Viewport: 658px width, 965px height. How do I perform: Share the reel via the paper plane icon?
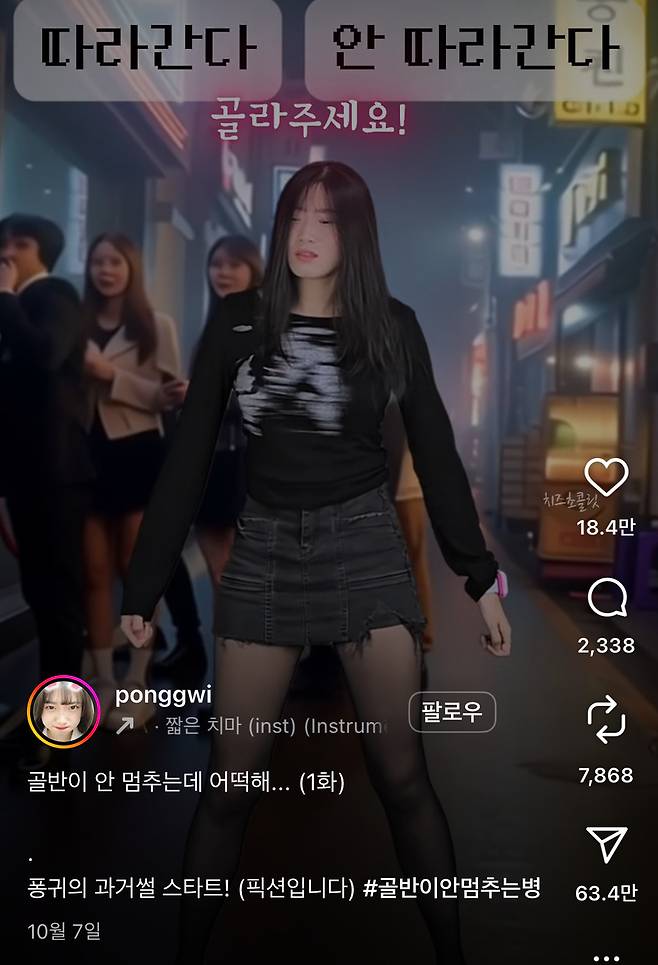click(x=606, y=845)
